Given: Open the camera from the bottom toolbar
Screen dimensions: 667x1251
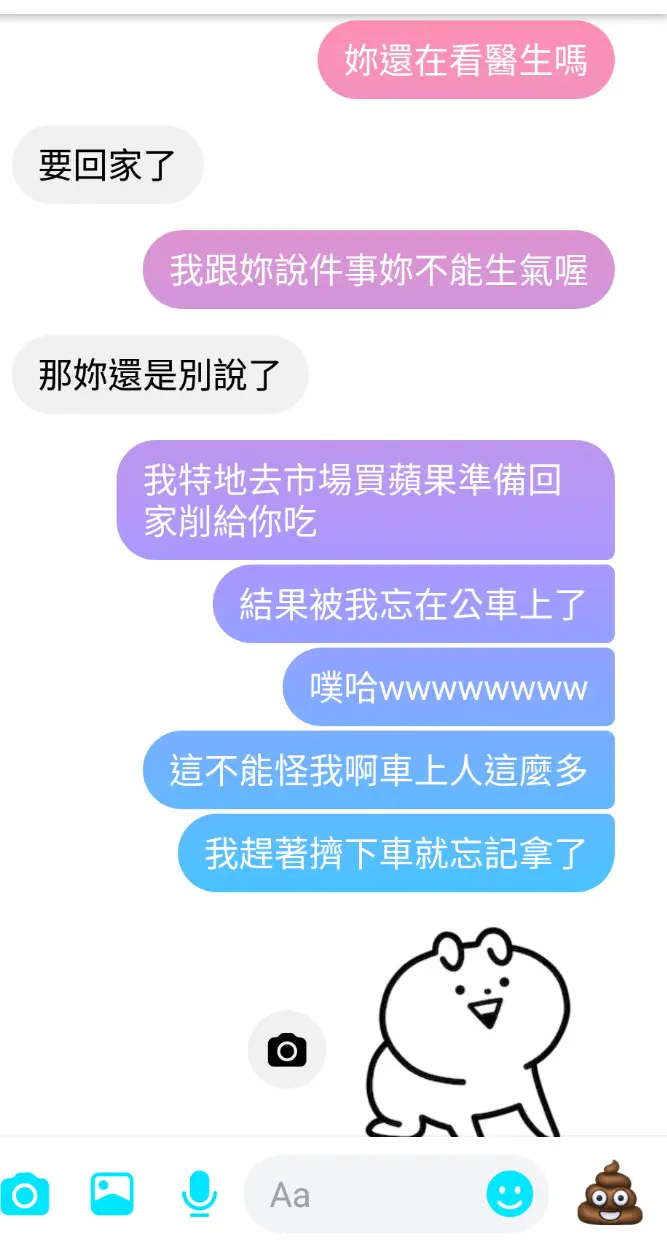Looking at the screenshot, I should tap(26, 1194).
